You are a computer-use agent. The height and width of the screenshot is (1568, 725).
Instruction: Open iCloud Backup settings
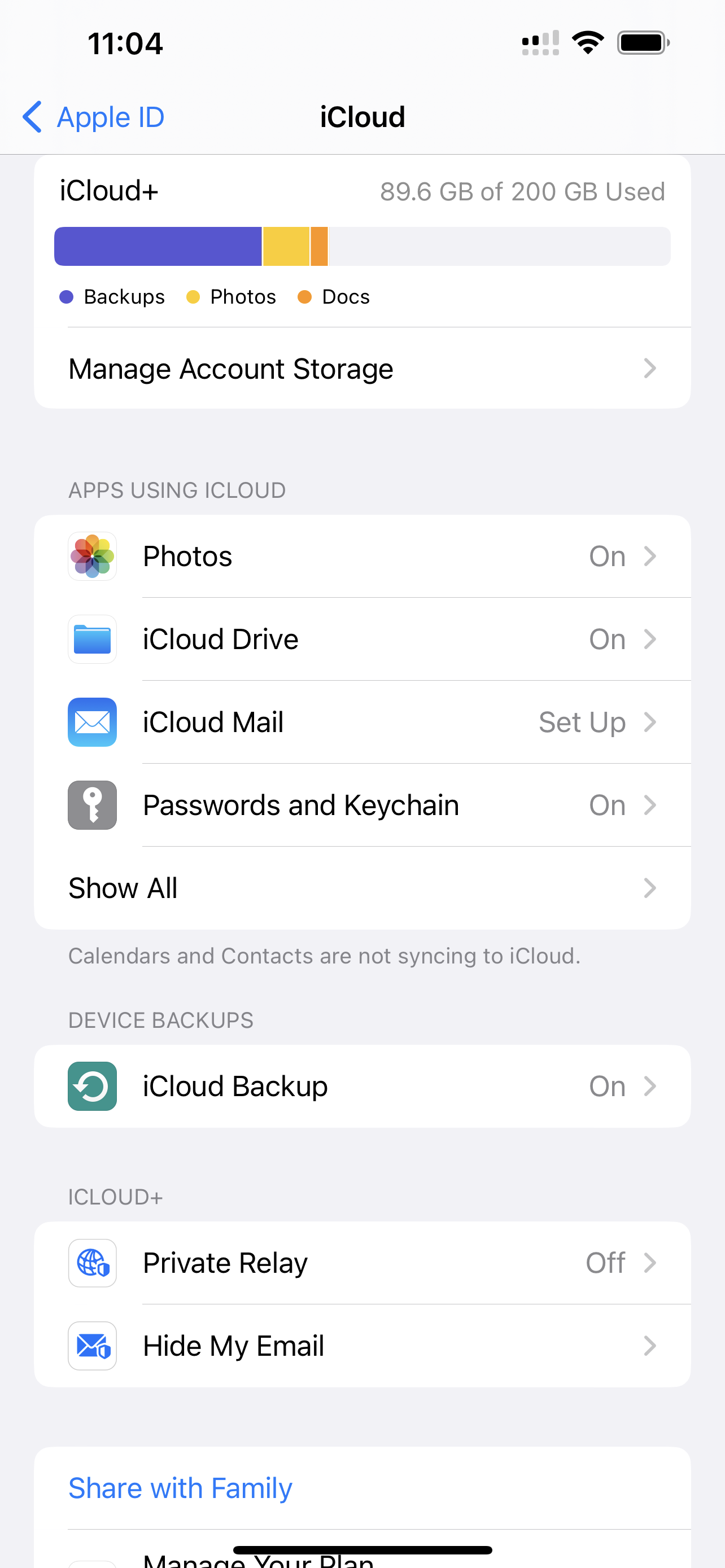click(362, 1087)
